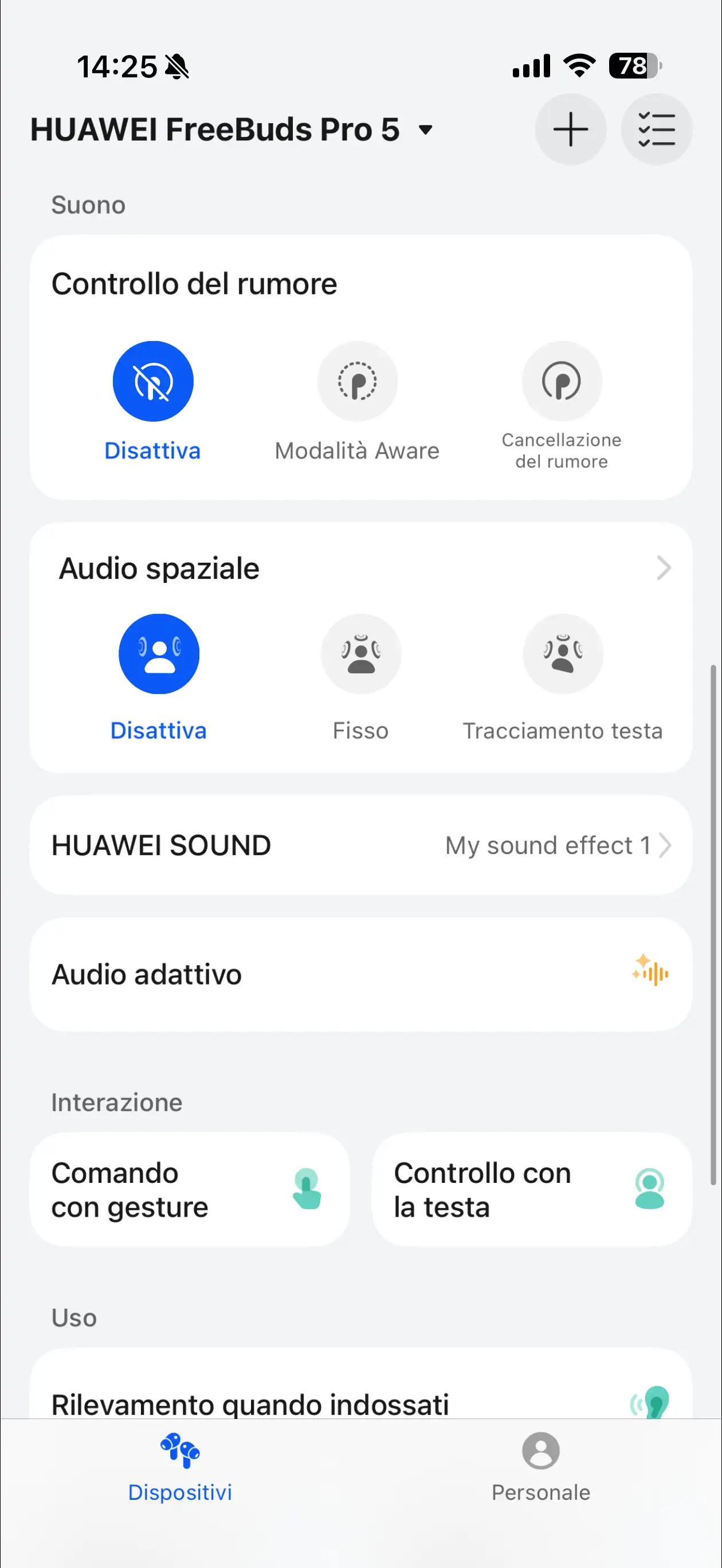
Task: Choose Tracciamento testa spatial audio
Action: tap(563, 654)
